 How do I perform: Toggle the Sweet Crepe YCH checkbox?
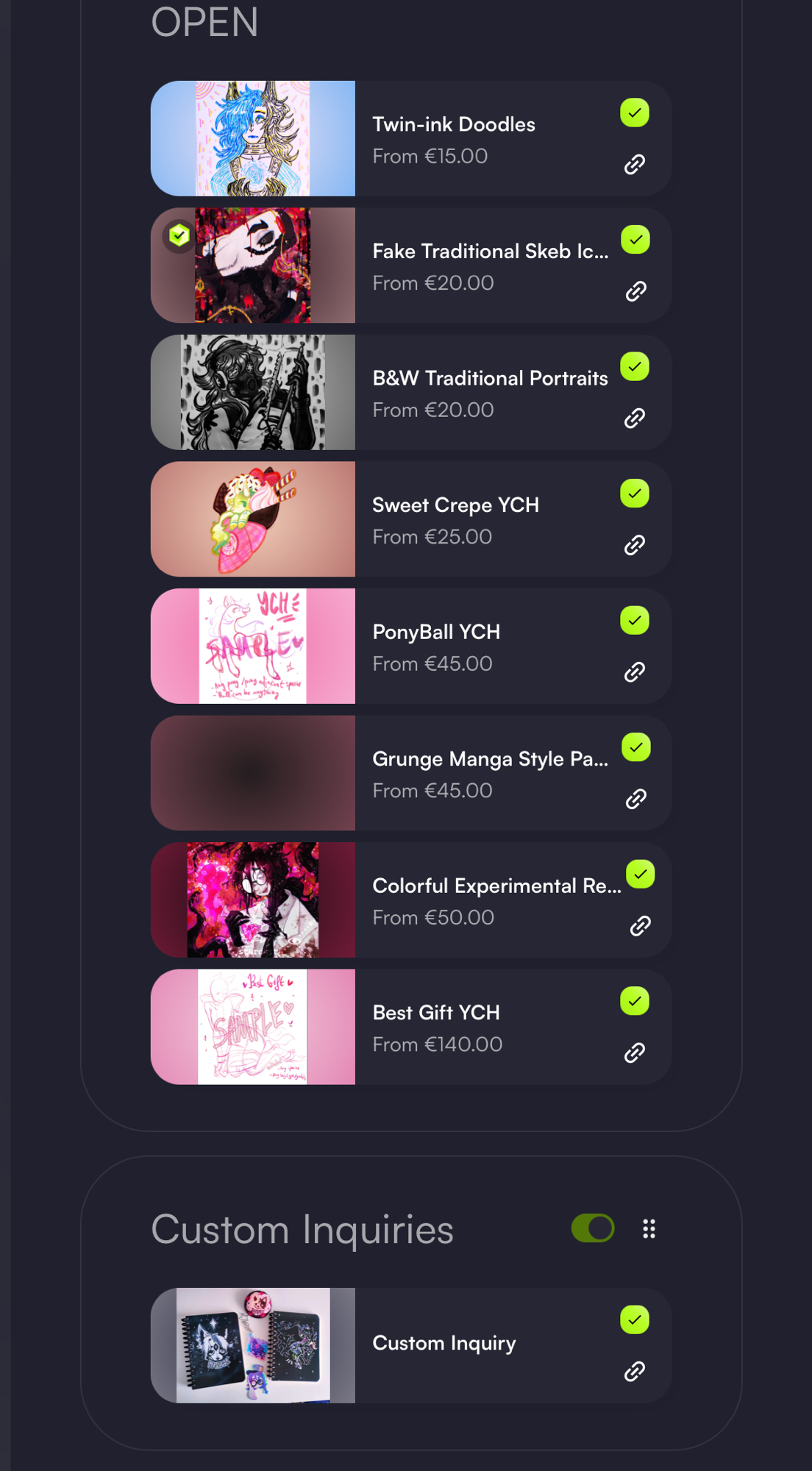pos(634,494)
